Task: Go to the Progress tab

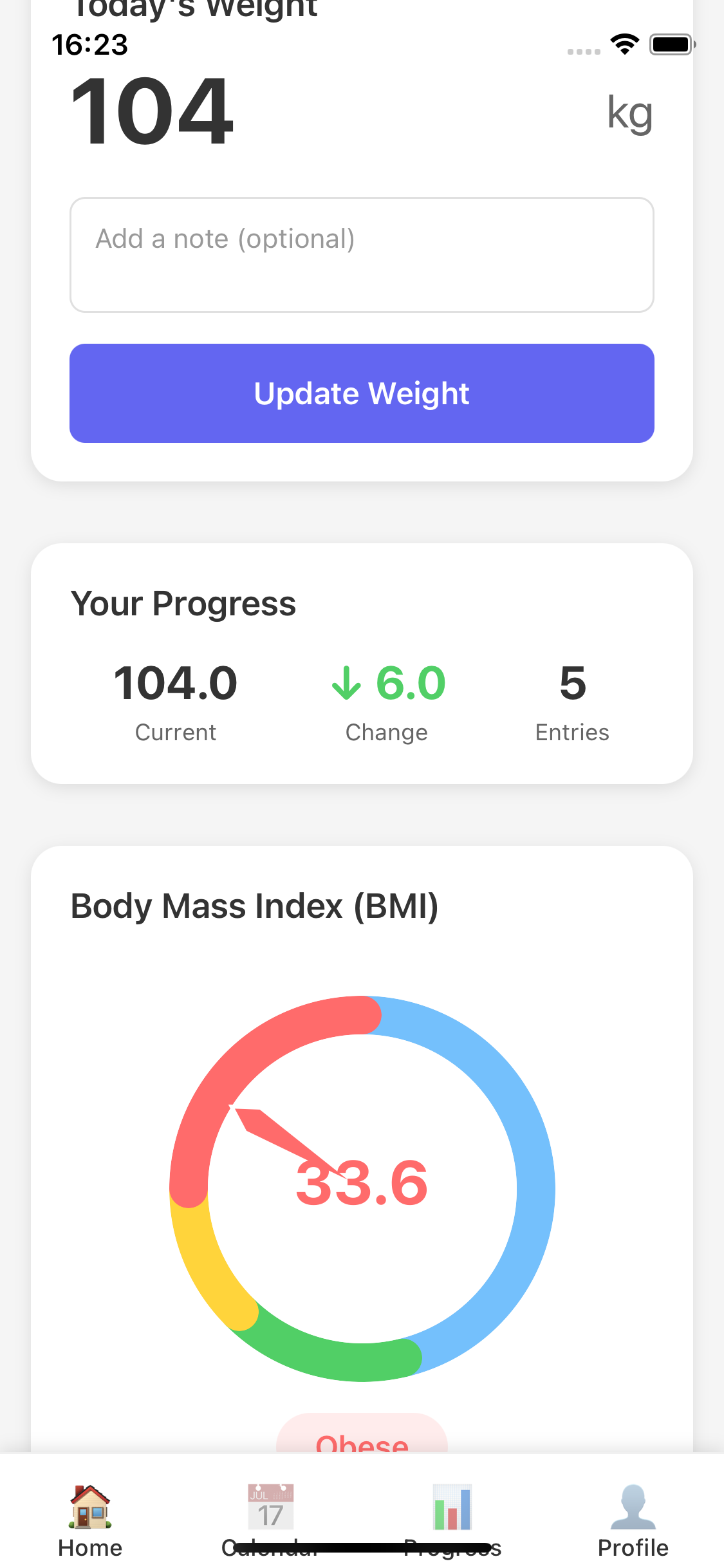Action: click(x=452, y=1519)
